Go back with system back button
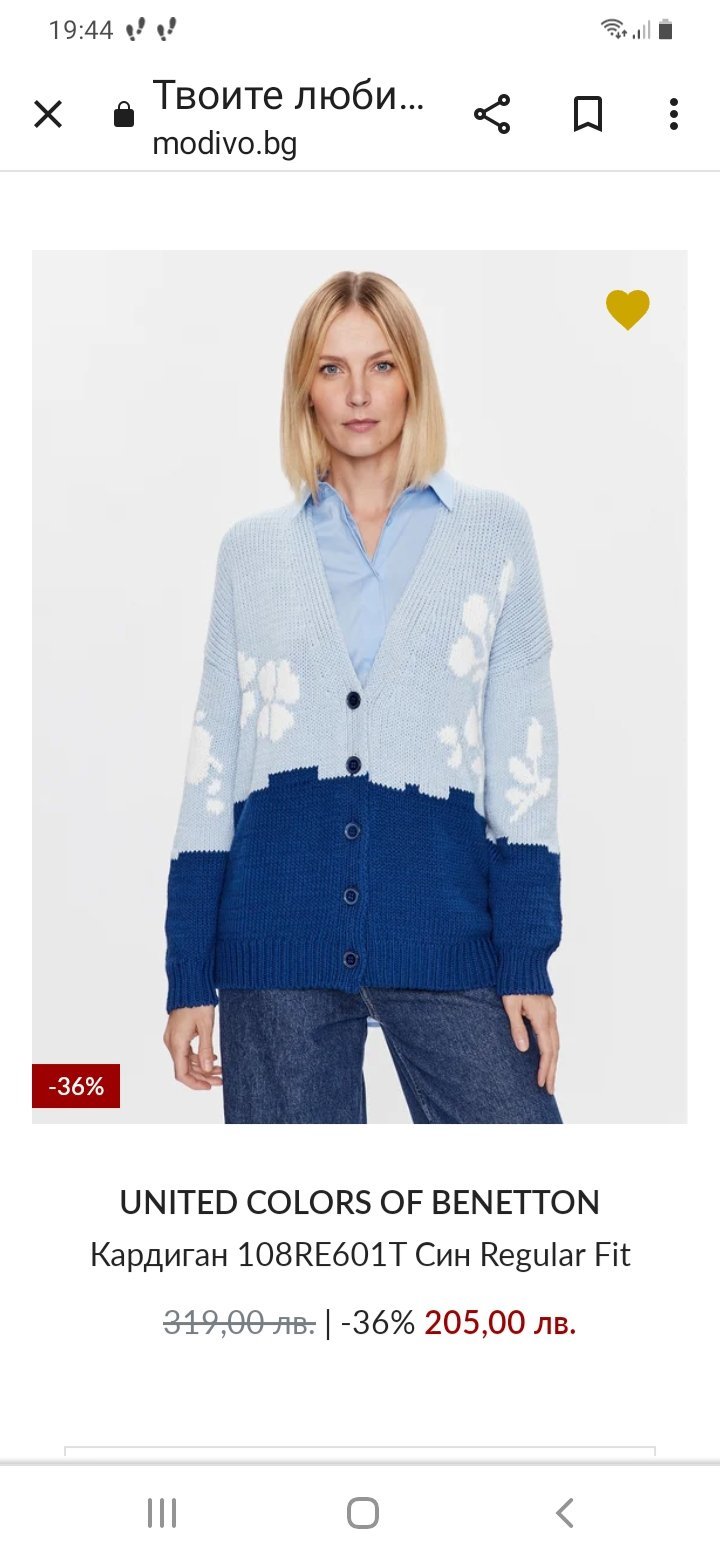Viewport: 720px width, 1560px height. (x=564, y=1513)
